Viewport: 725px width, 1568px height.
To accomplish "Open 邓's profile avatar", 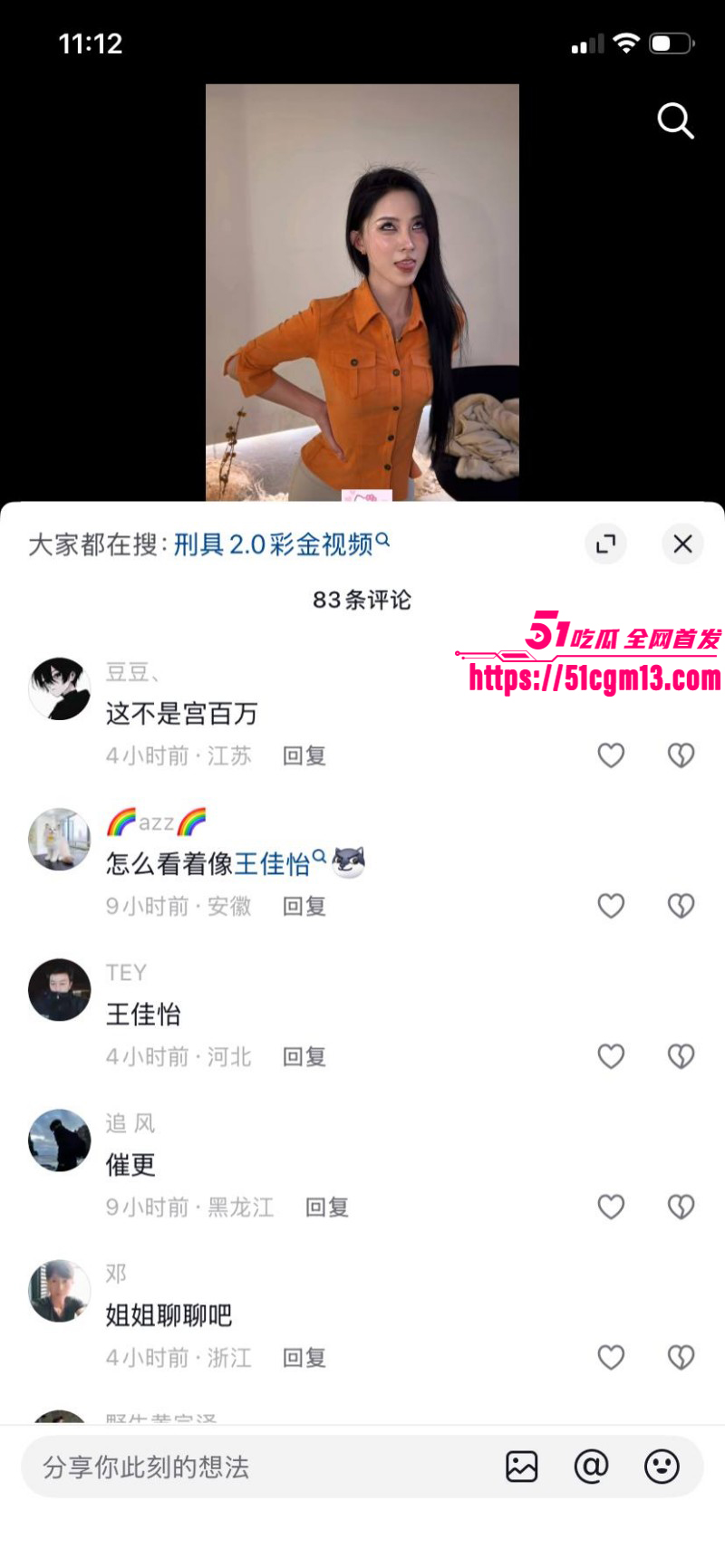I will click(59, 1292).
